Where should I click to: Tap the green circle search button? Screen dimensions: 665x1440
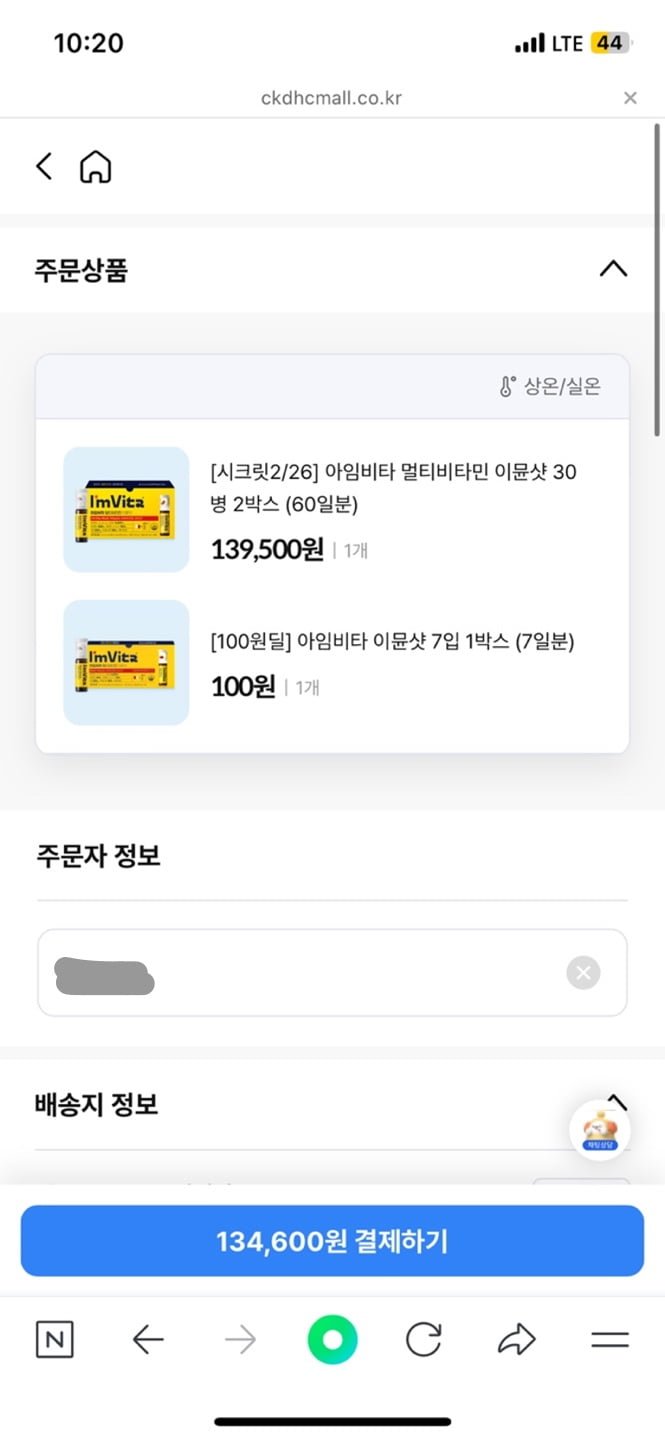point(332,1340)
